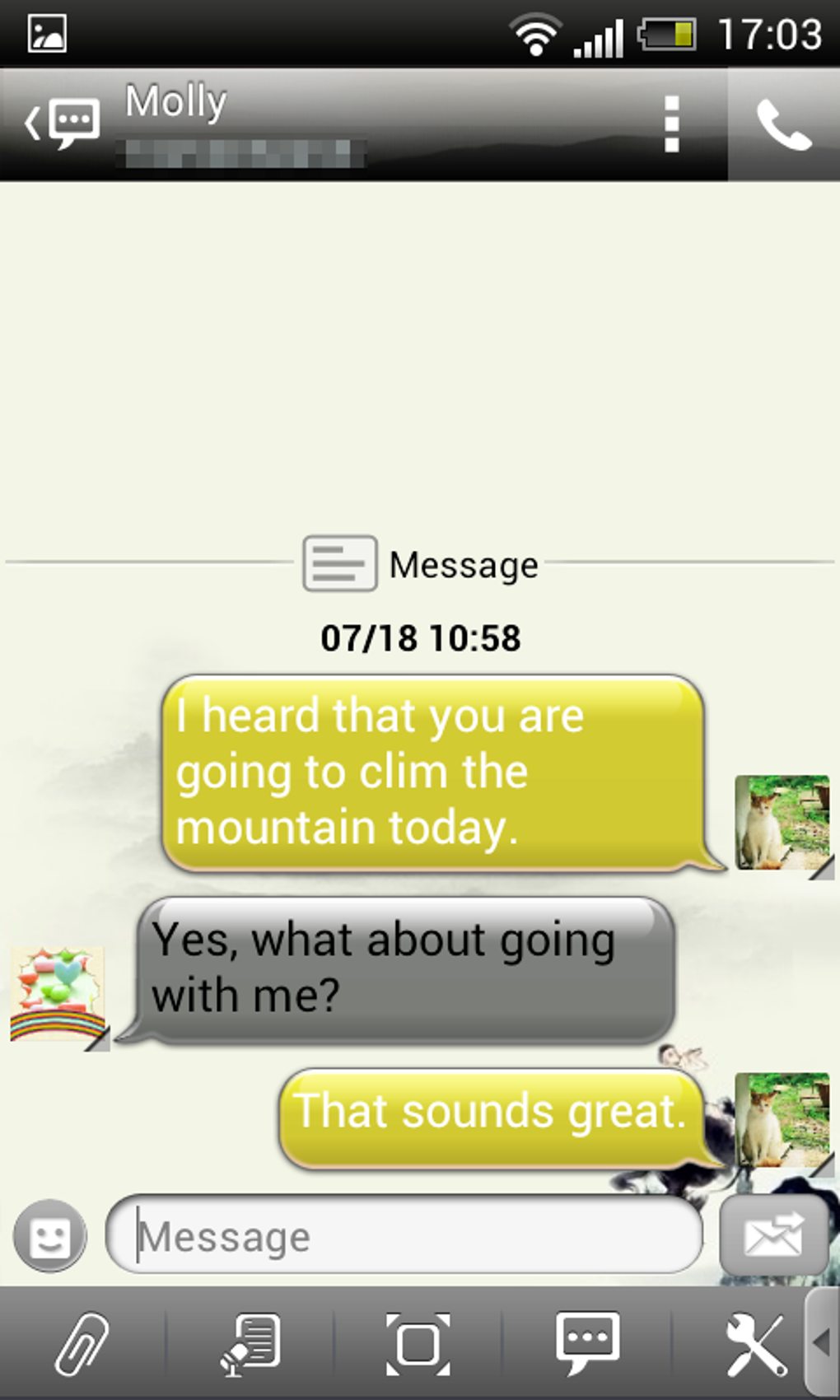
Task: Open the speech bubble toolbar option
Action: (x=587, y=1344)
